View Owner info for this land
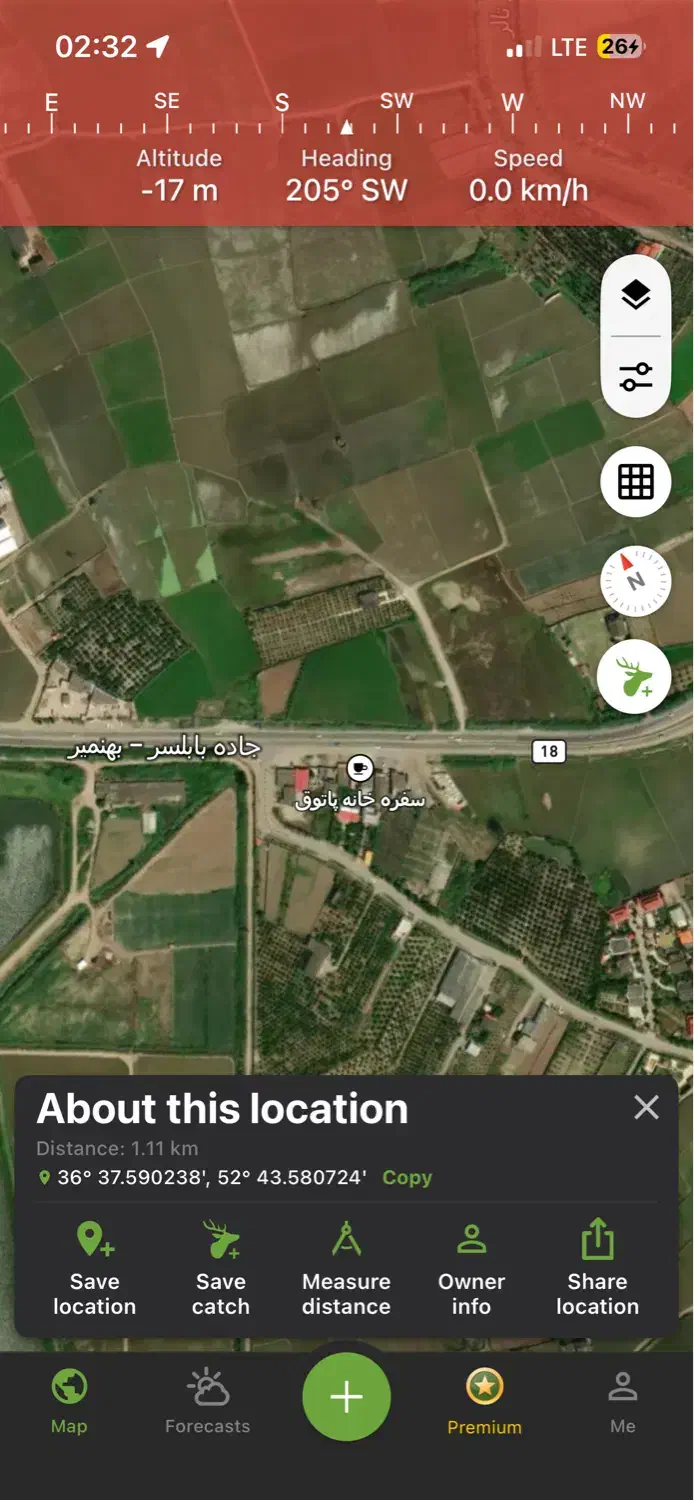 click(x=471, y=1269)
